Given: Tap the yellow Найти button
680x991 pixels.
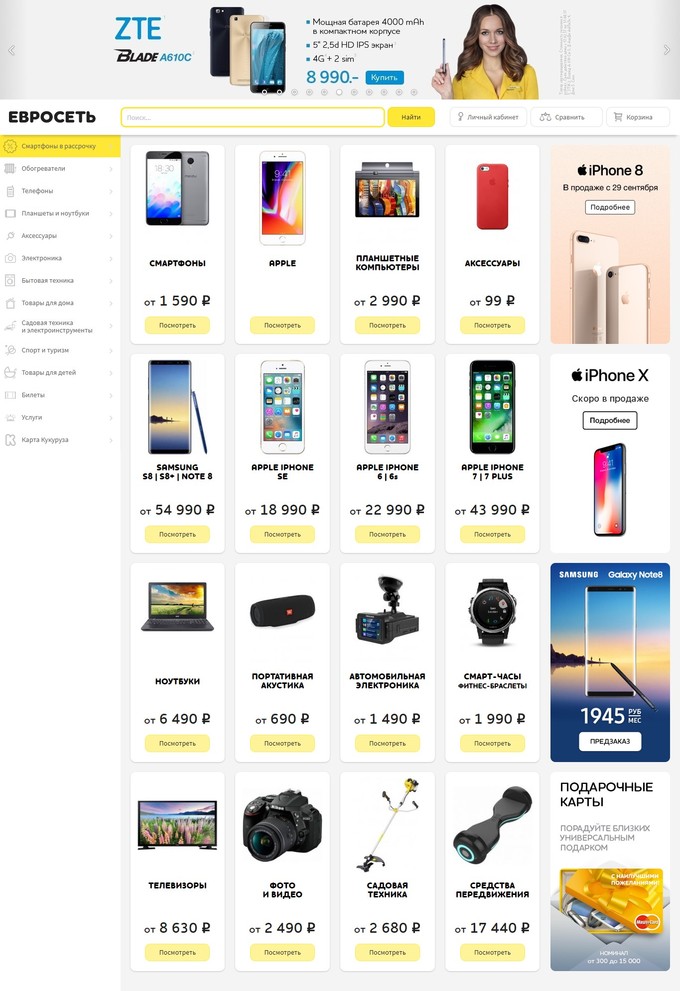Looking at the screenshot, I should click(x=411, y=117).
